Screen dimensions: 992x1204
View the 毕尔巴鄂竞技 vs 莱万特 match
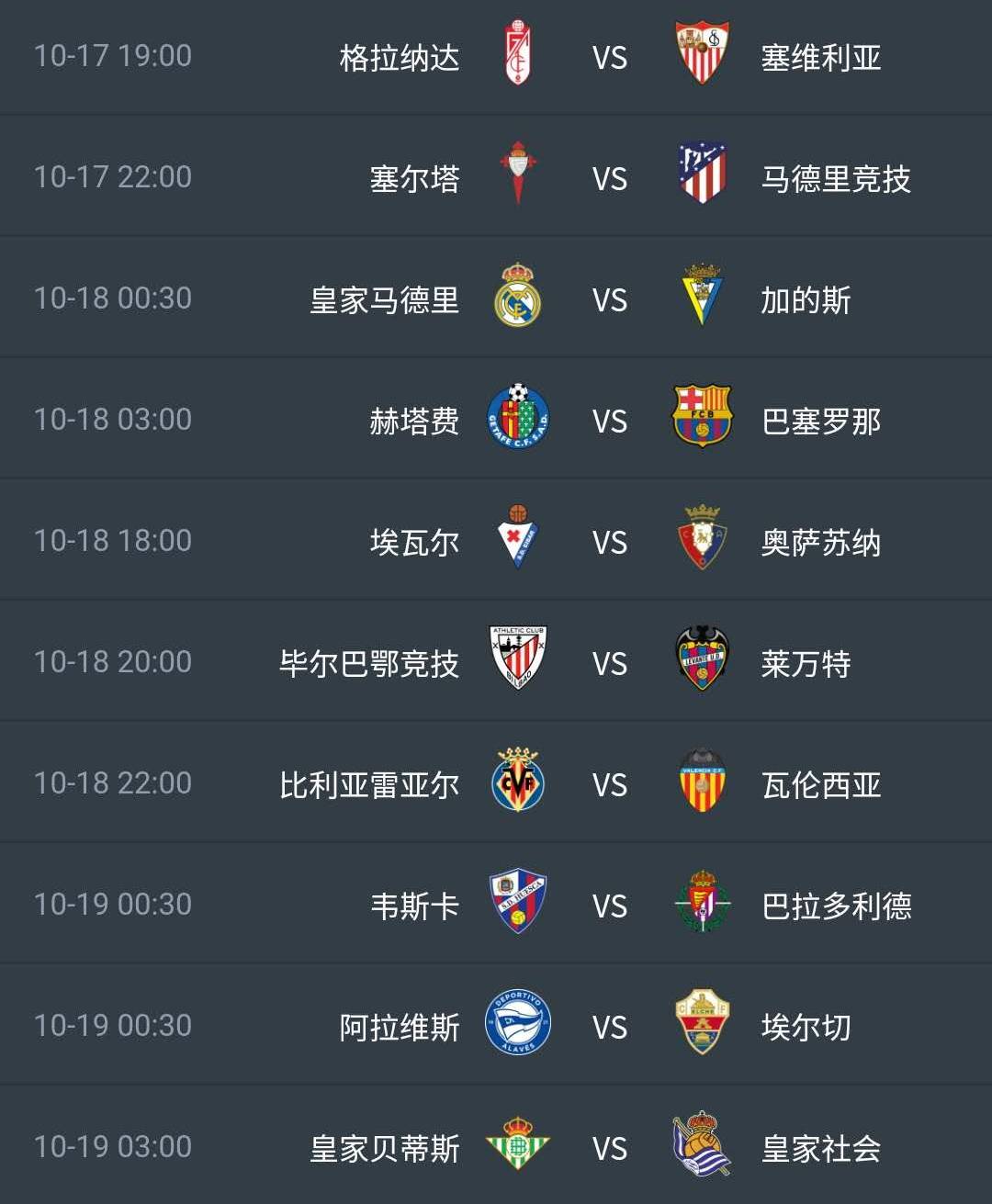(609, 662)
